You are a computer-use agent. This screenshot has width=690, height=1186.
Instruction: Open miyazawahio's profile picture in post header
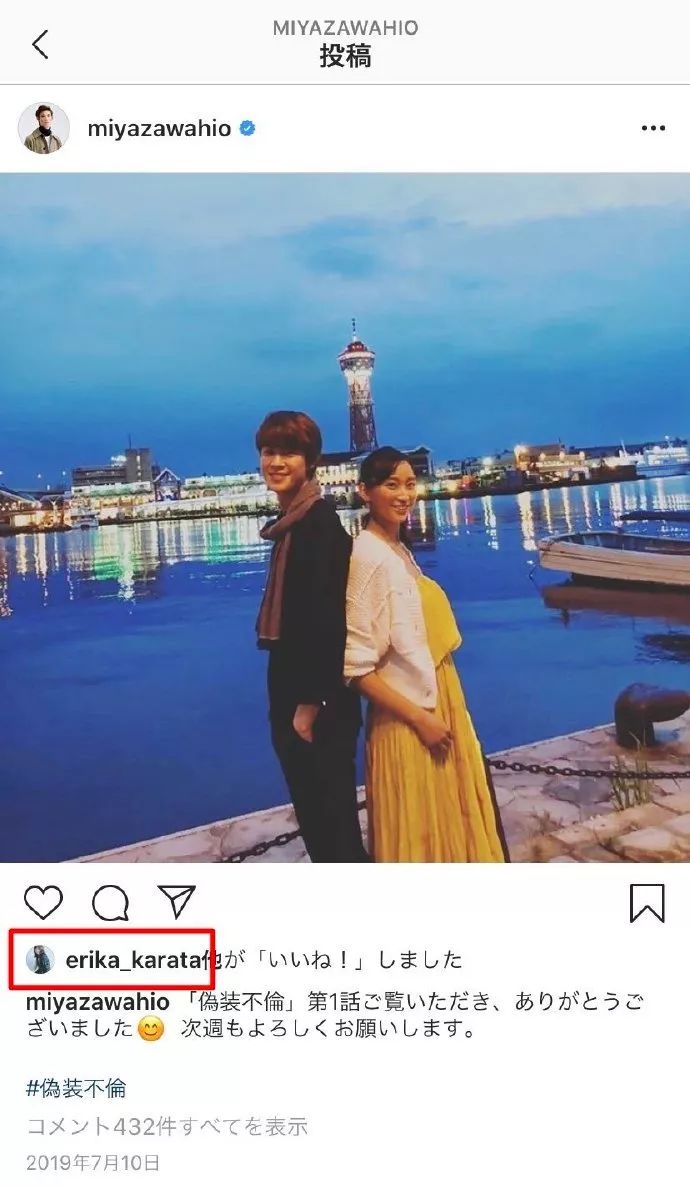(x=44, y=129)
